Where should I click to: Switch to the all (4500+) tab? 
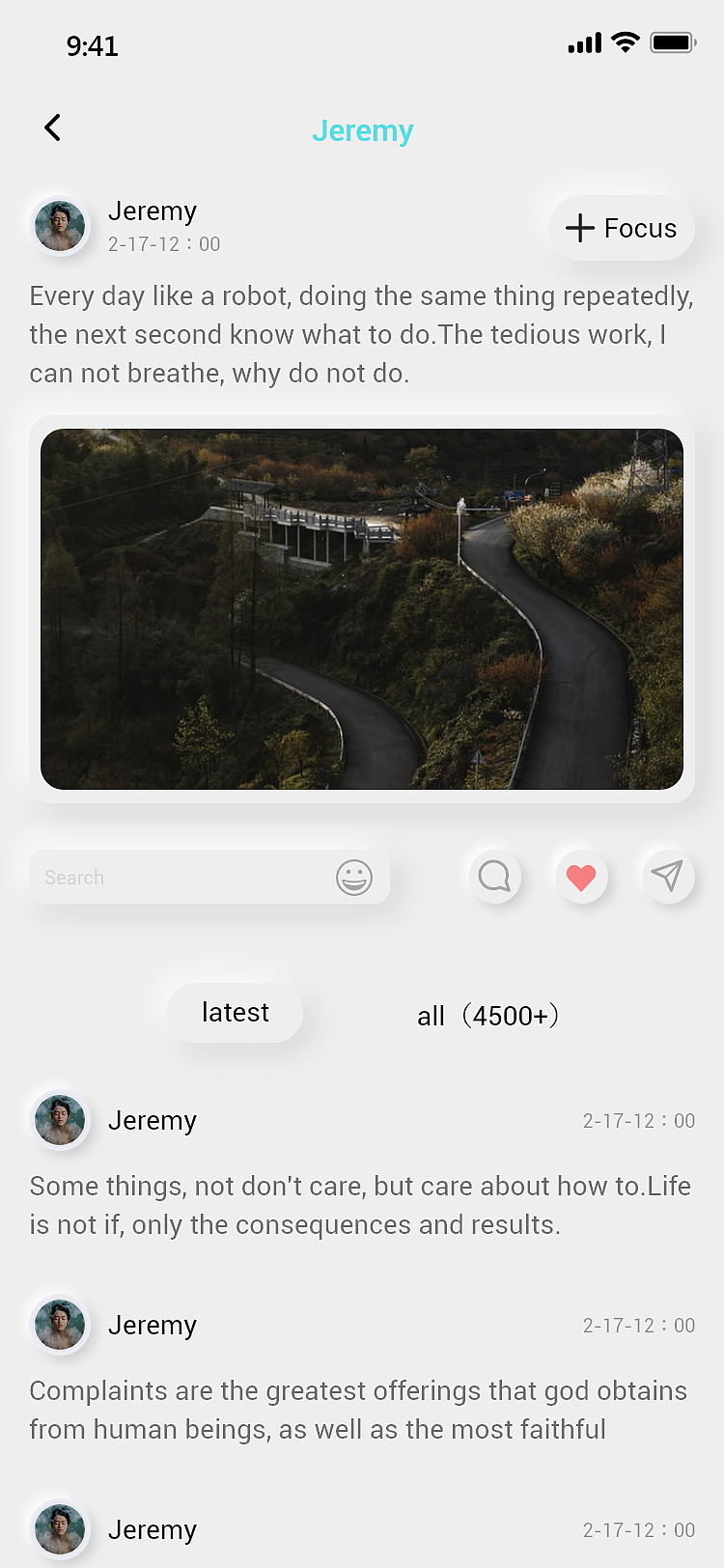pos(488,1016)
